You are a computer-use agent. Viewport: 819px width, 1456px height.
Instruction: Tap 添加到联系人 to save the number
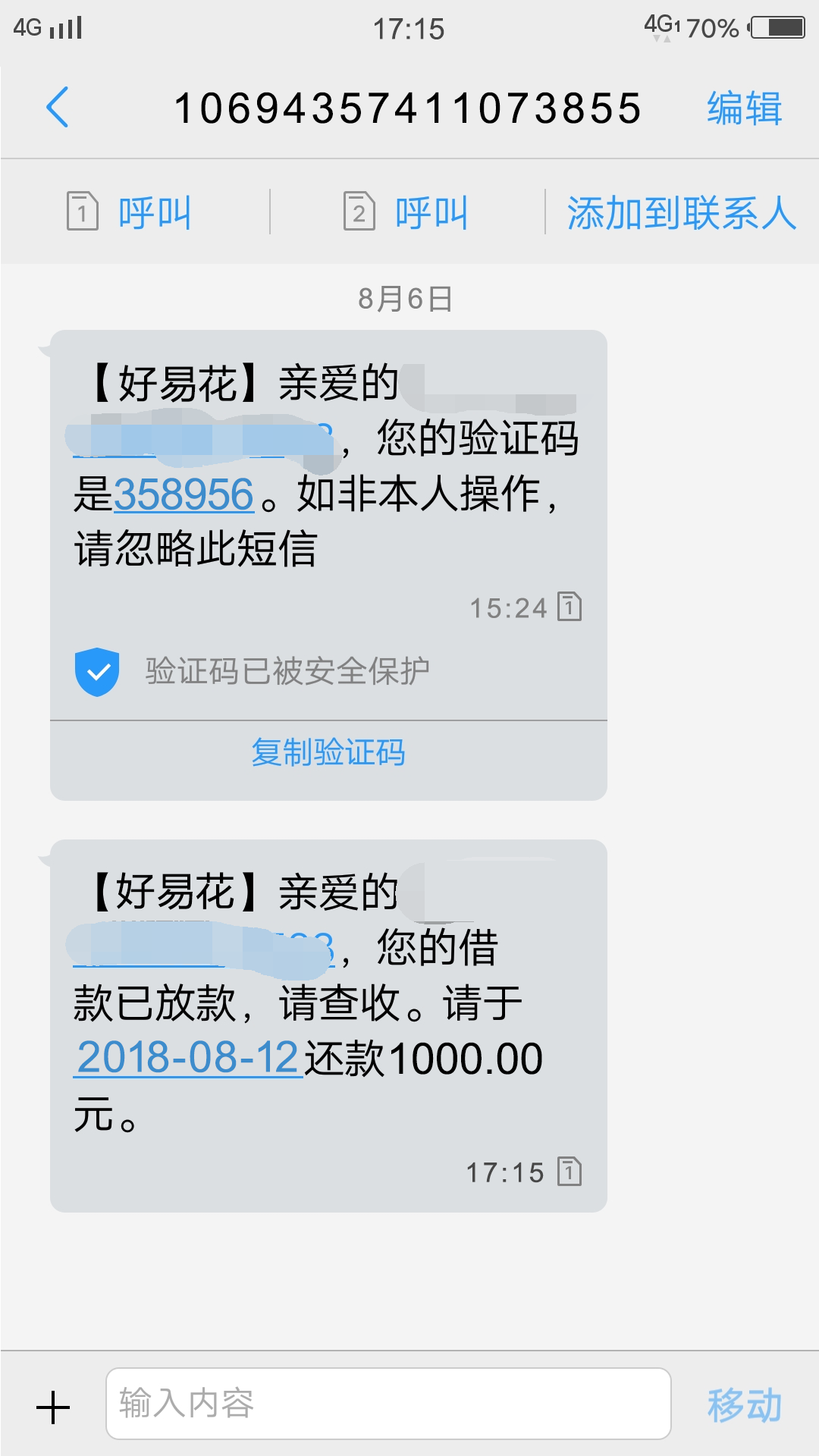coord(682,212)
